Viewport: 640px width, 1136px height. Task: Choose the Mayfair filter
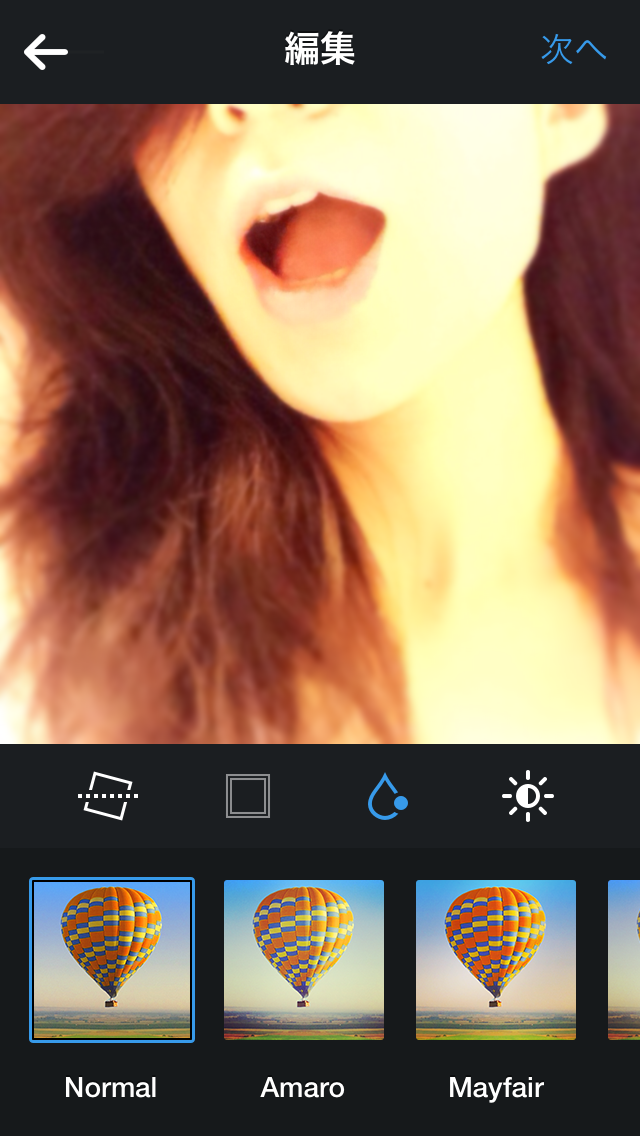click(496, 960)
